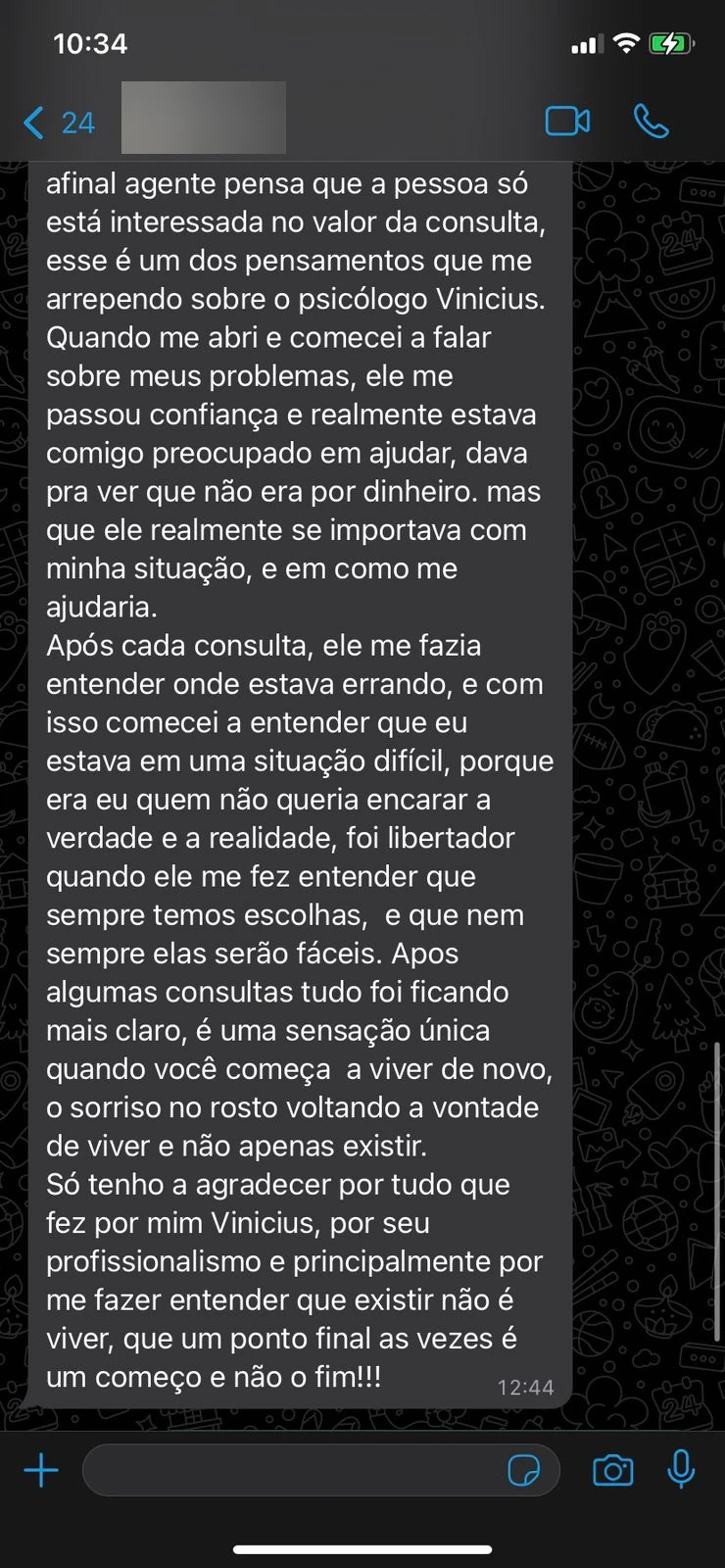
Task: Tap the Wi-Fi icon in the status bar
Action: tap(627, 42)
